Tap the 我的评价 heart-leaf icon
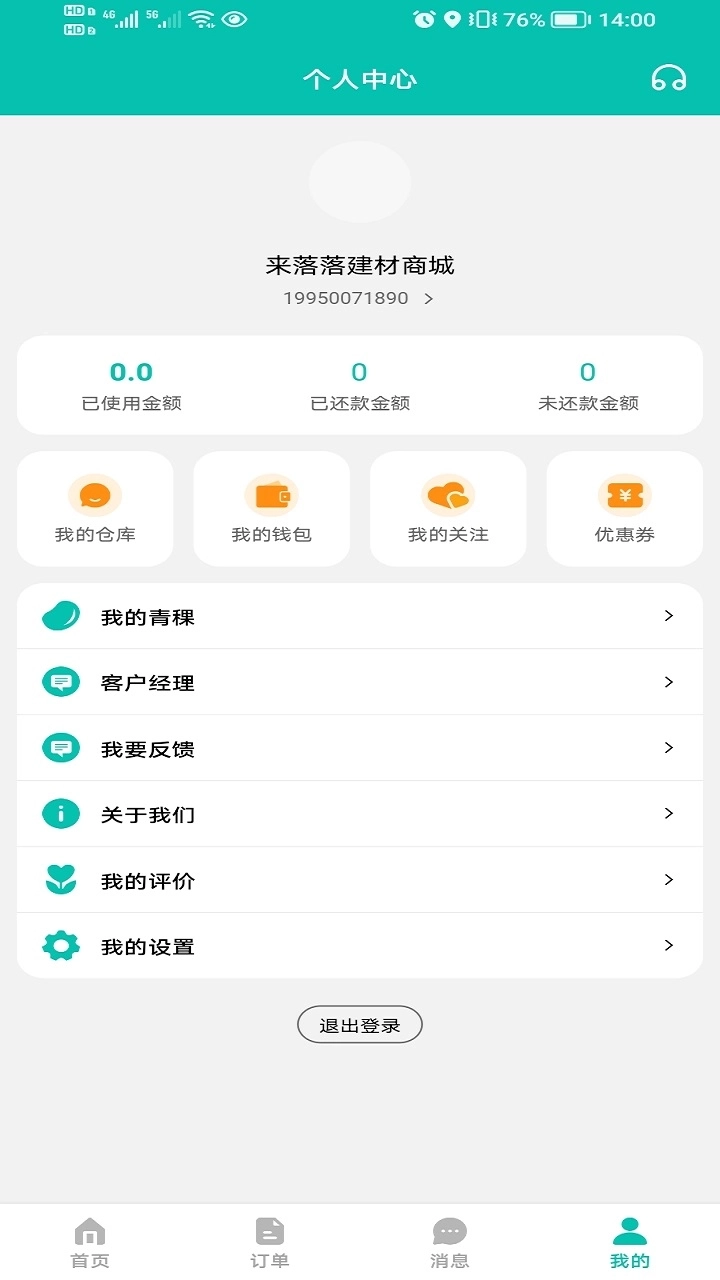Viewport: 720px width, 1280px height. (60, 879)
